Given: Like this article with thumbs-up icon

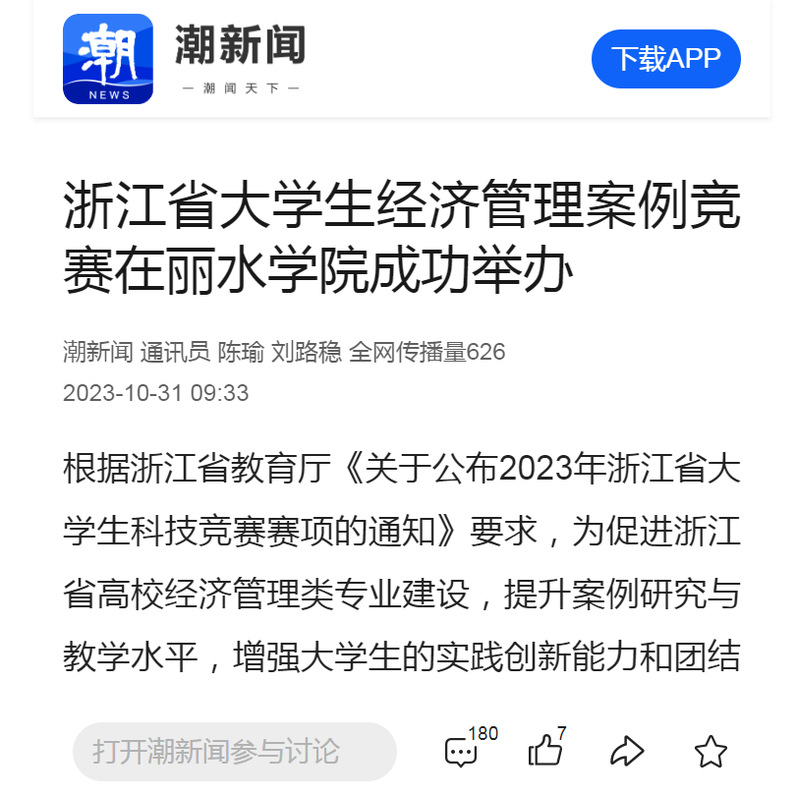Looking at the screenshot, I should [545, 751].
